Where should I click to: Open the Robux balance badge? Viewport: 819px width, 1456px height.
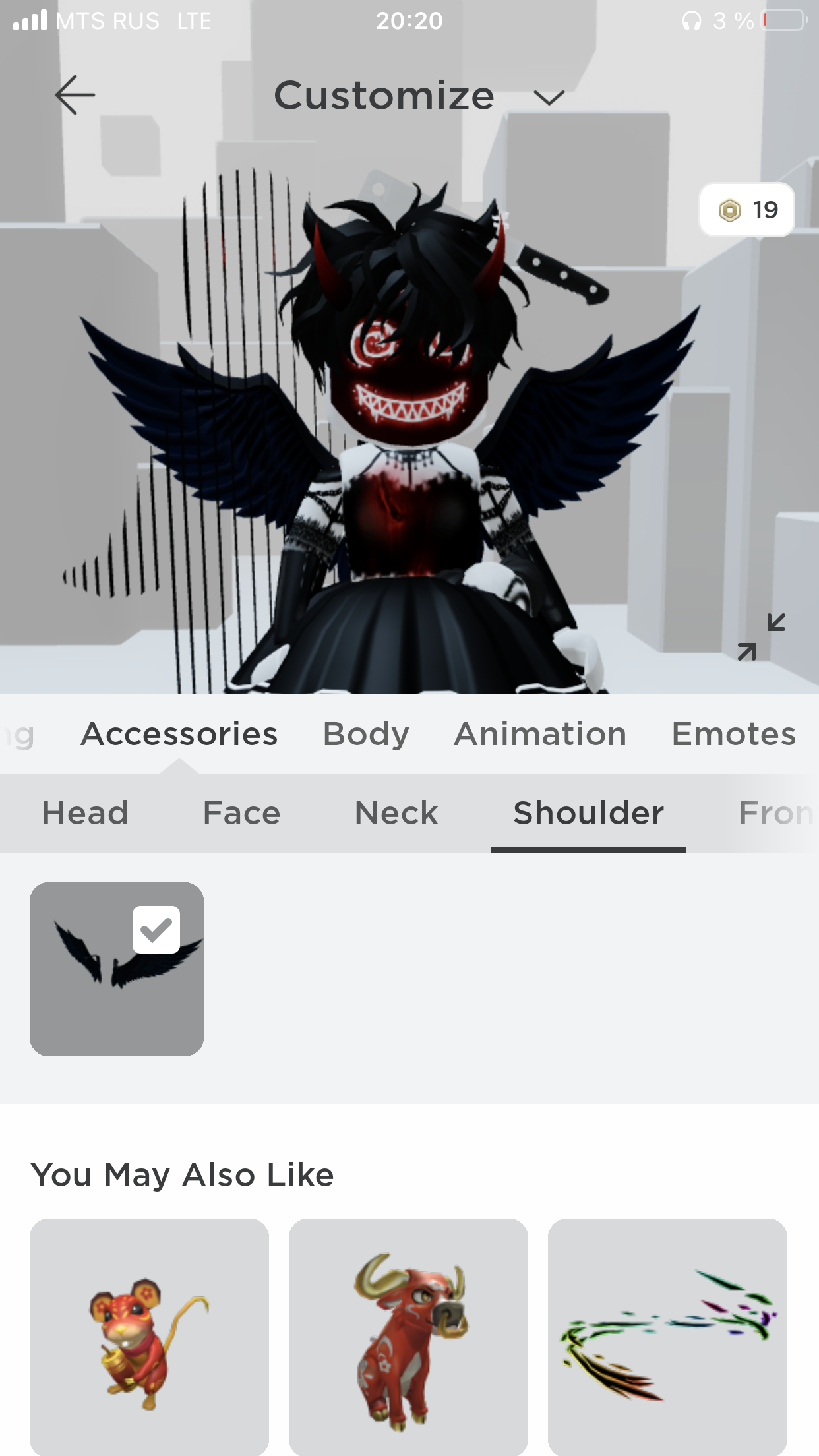(747, 210)
